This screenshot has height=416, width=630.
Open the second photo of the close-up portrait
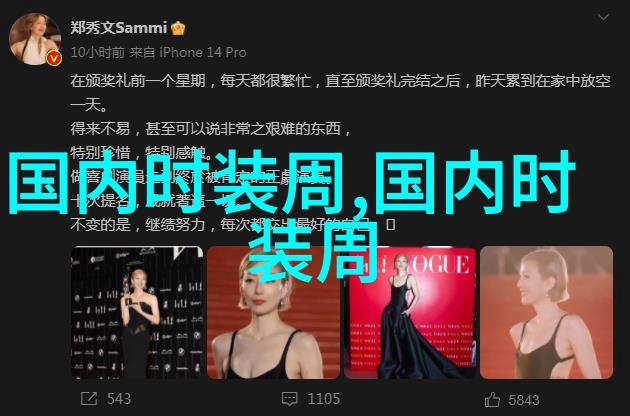point(272,312)
